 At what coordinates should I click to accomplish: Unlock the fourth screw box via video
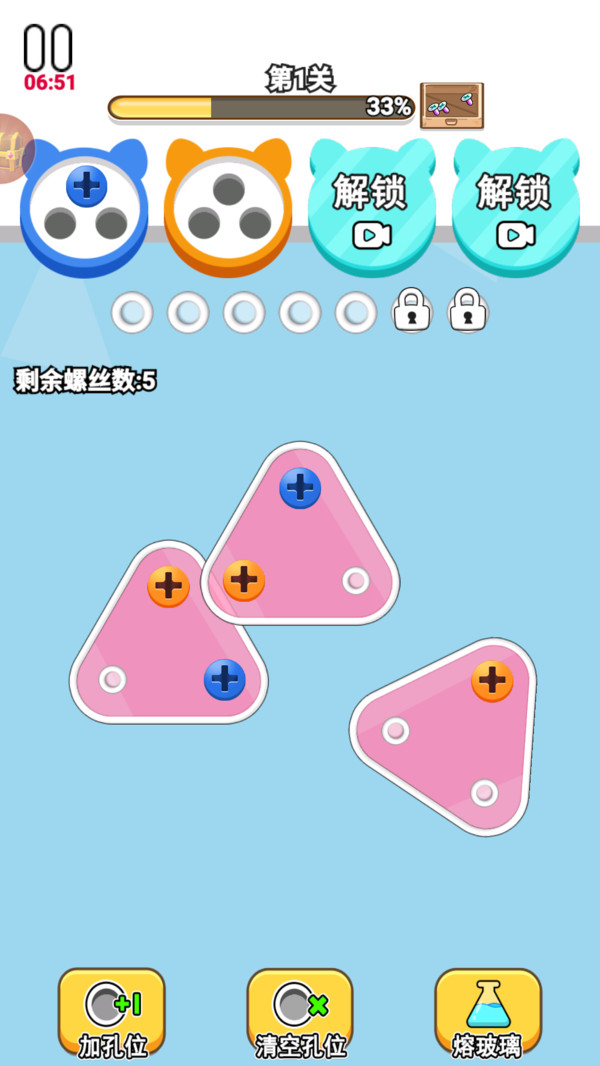tap(513, 209)
